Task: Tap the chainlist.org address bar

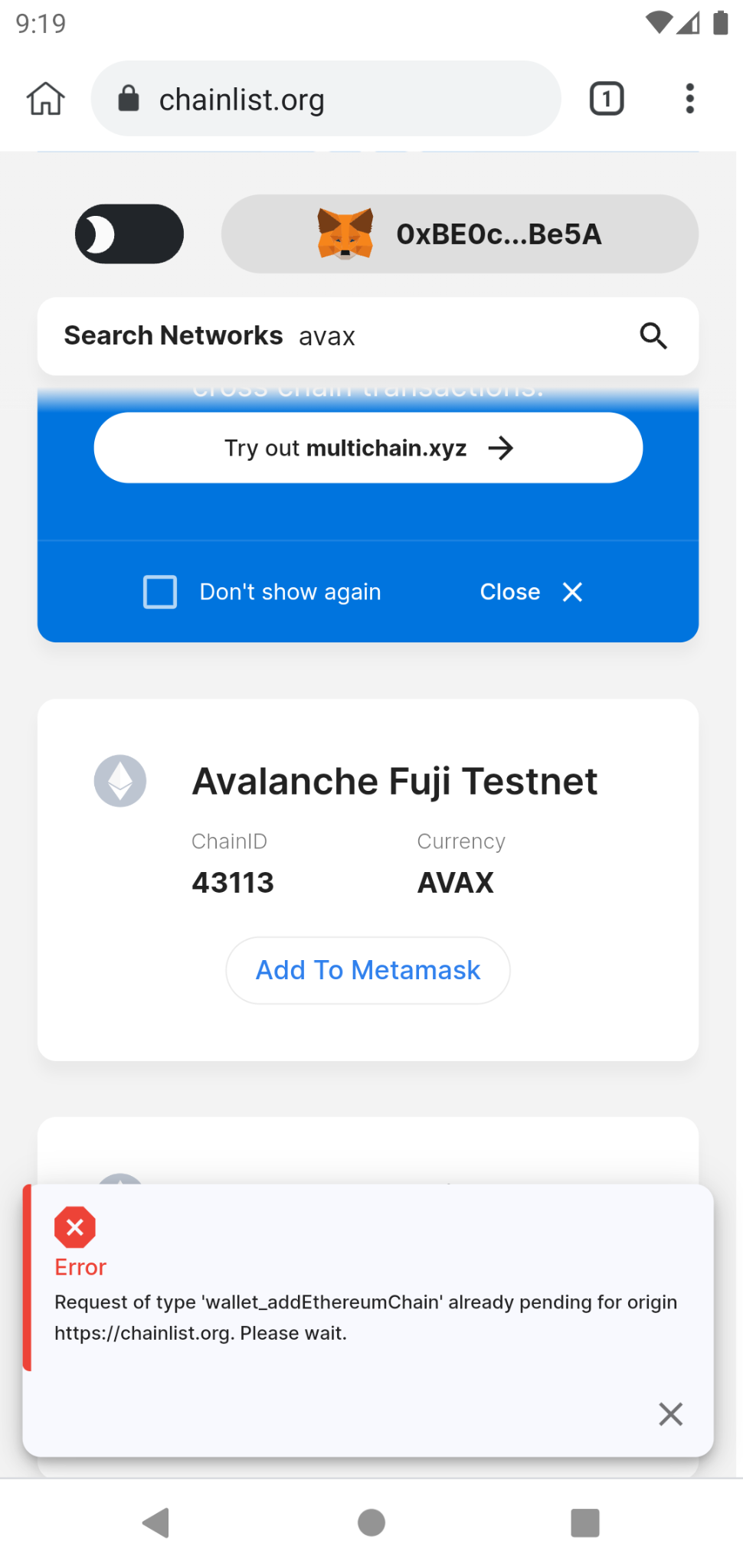Action: (x=326, y=99)
